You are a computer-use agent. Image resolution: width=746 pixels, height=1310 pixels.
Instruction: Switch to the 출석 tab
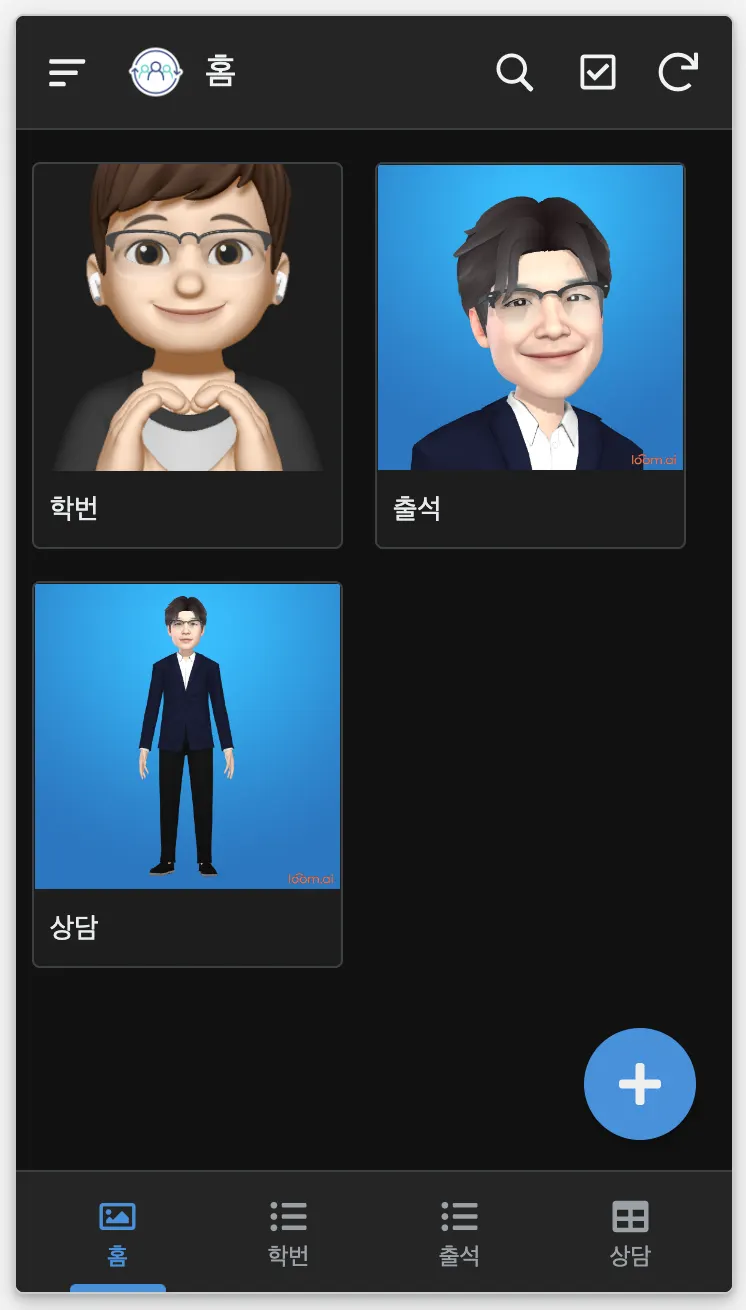point(459,1232)
